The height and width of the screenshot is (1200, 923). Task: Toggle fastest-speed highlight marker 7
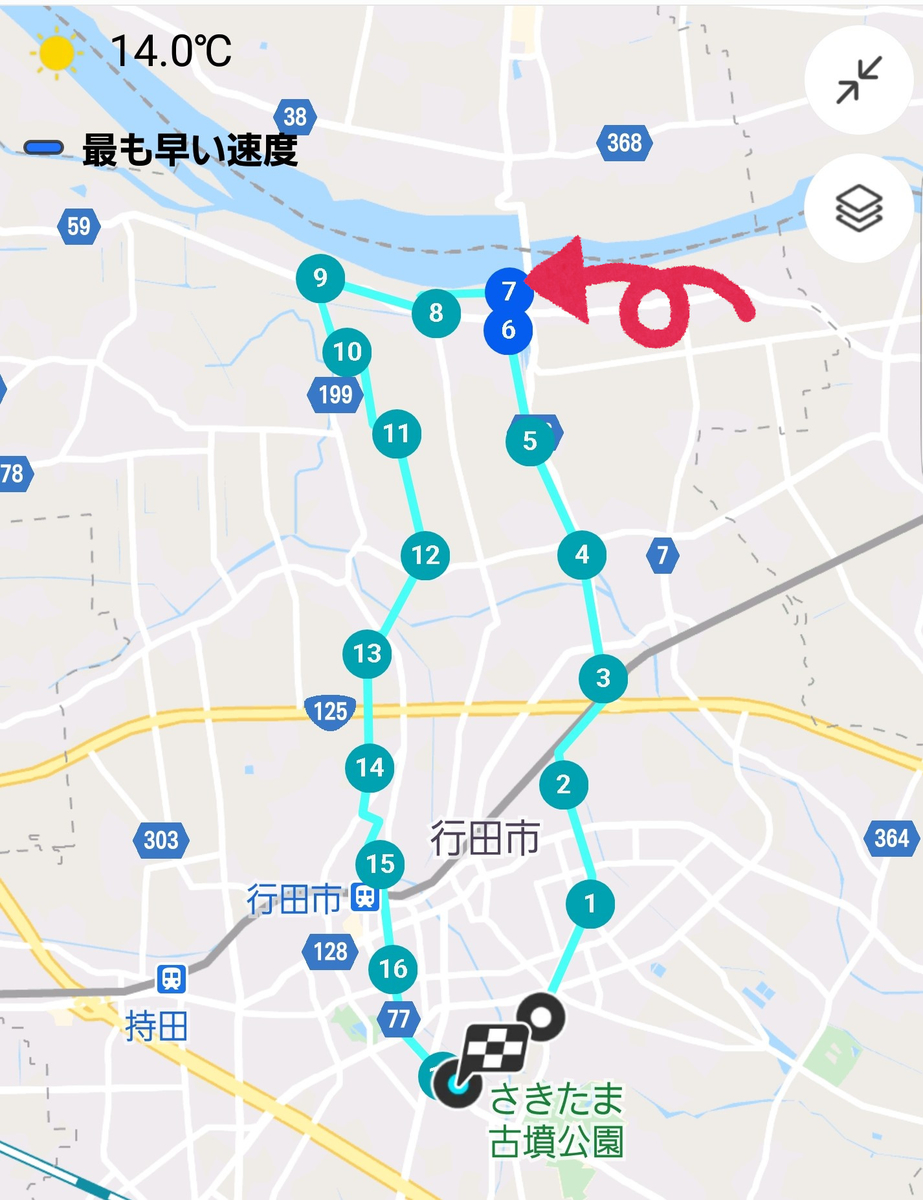tap(508, 292)
